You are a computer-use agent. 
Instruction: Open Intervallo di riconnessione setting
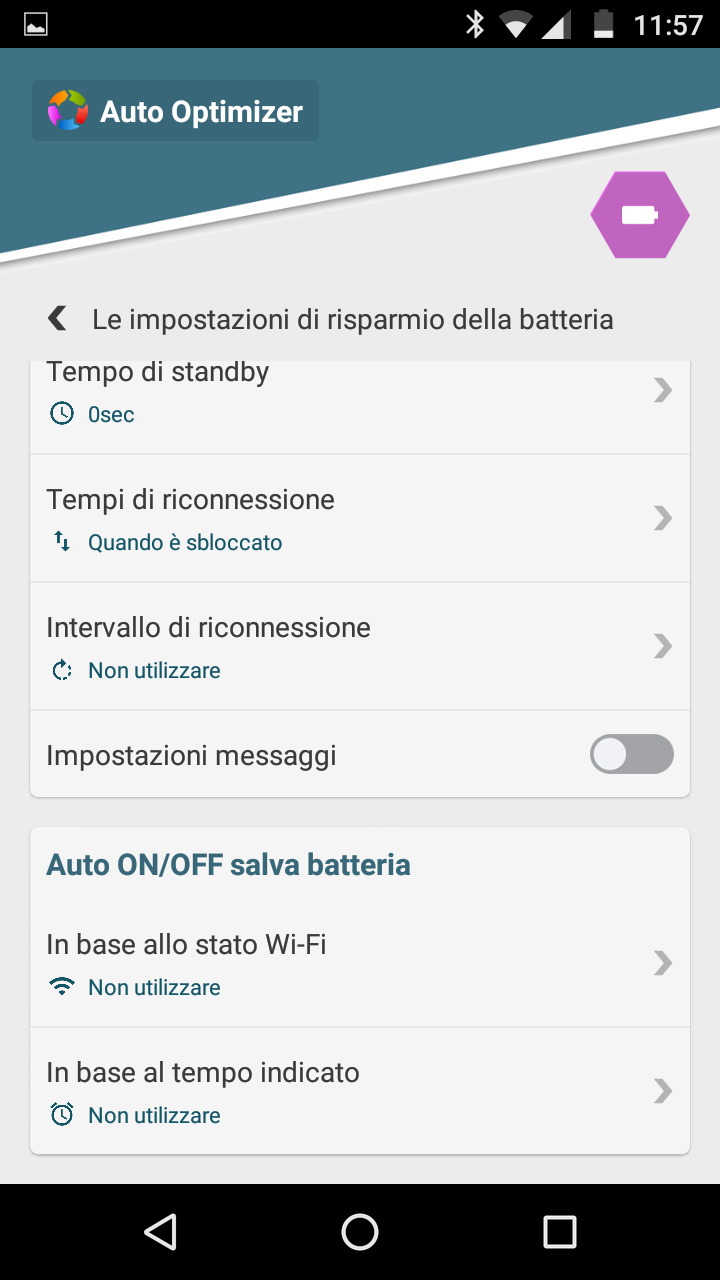[x=360, y=647]
